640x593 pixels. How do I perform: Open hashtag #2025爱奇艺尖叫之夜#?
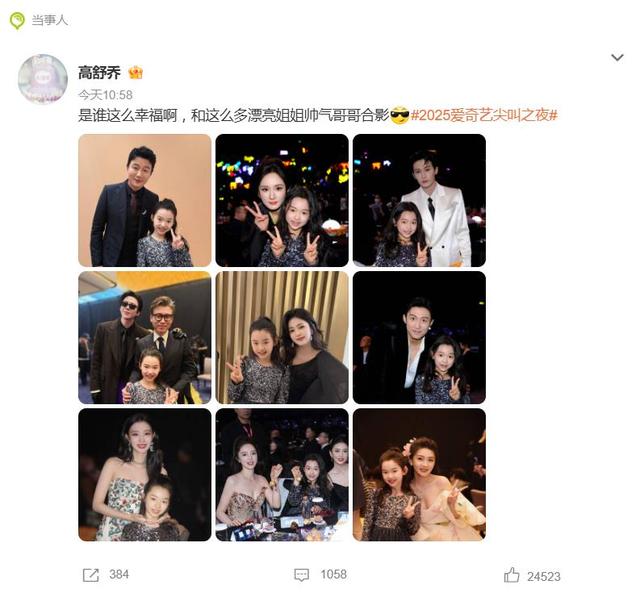click(484, 115)
